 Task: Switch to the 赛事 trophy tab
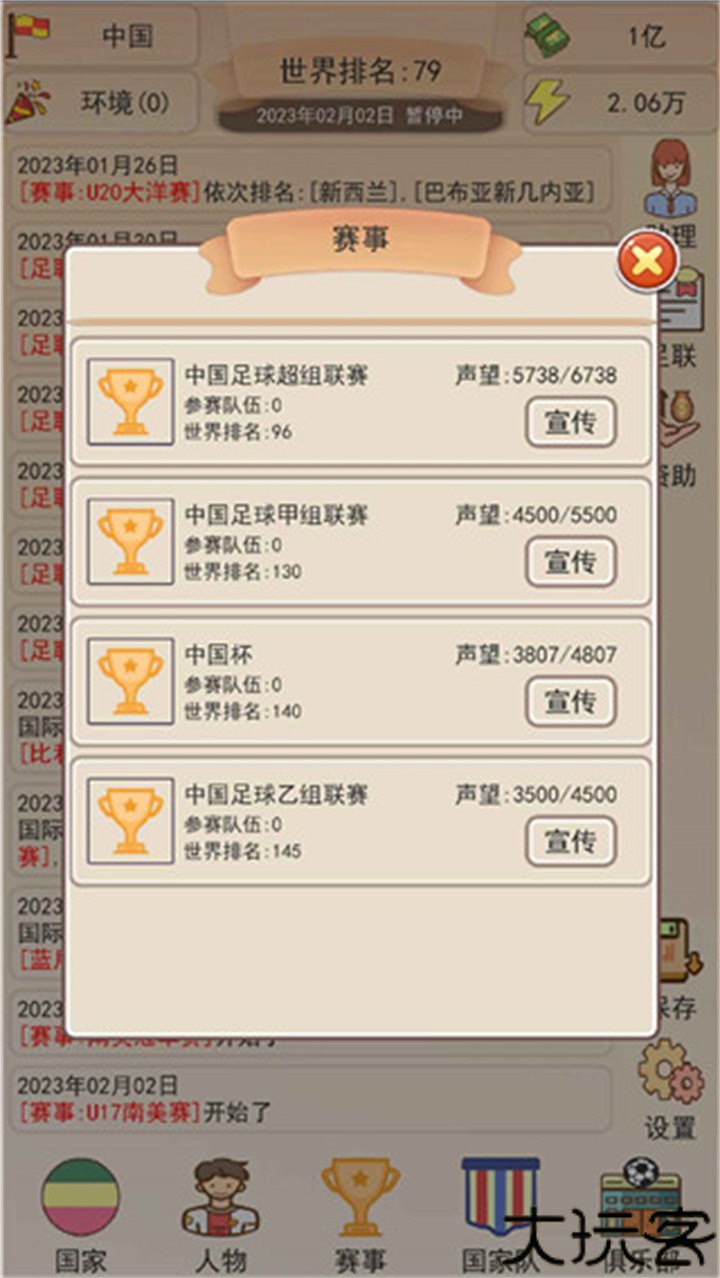click(361, 1205)
